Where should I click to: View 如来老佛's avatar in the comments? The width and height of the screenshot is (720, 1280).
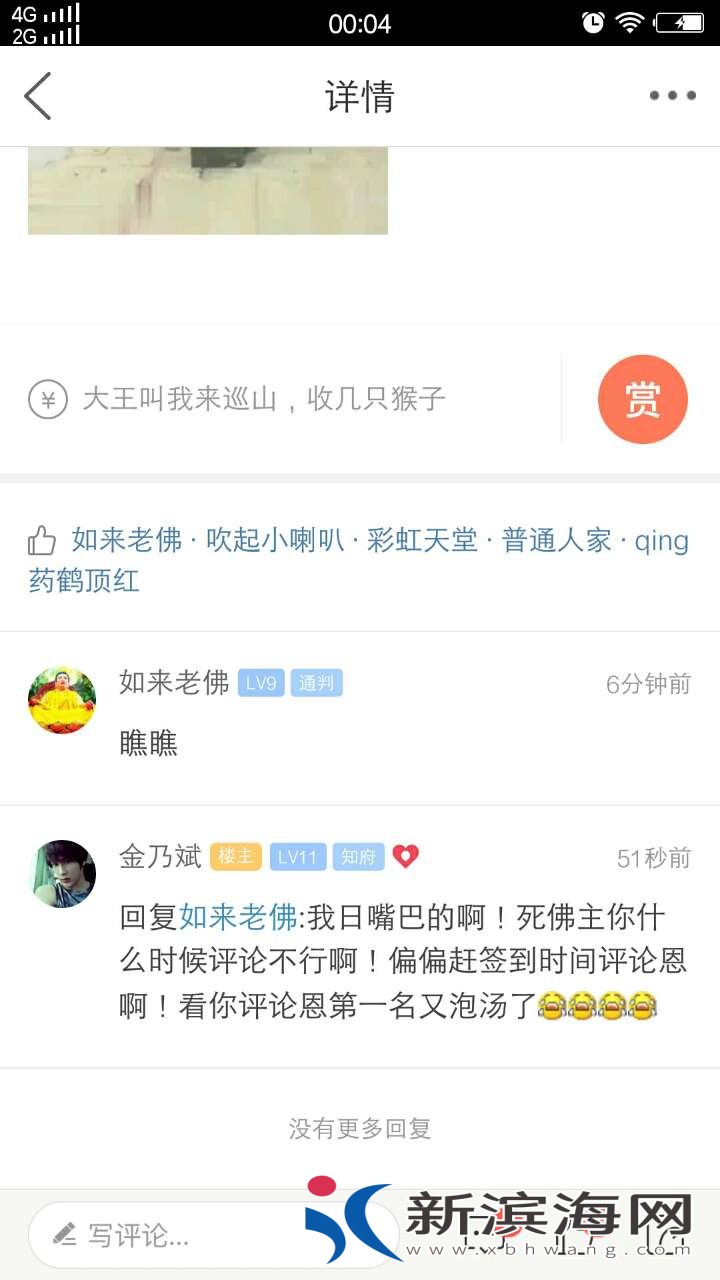click(62, 700)
